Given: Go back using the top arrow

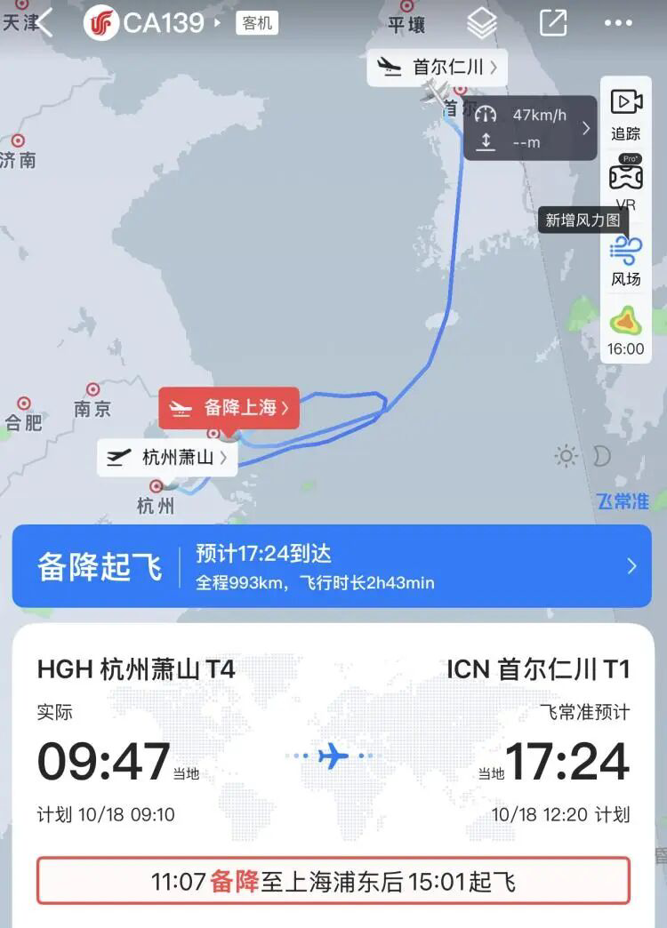Looking at the screenshot, I should coord(45,22).
